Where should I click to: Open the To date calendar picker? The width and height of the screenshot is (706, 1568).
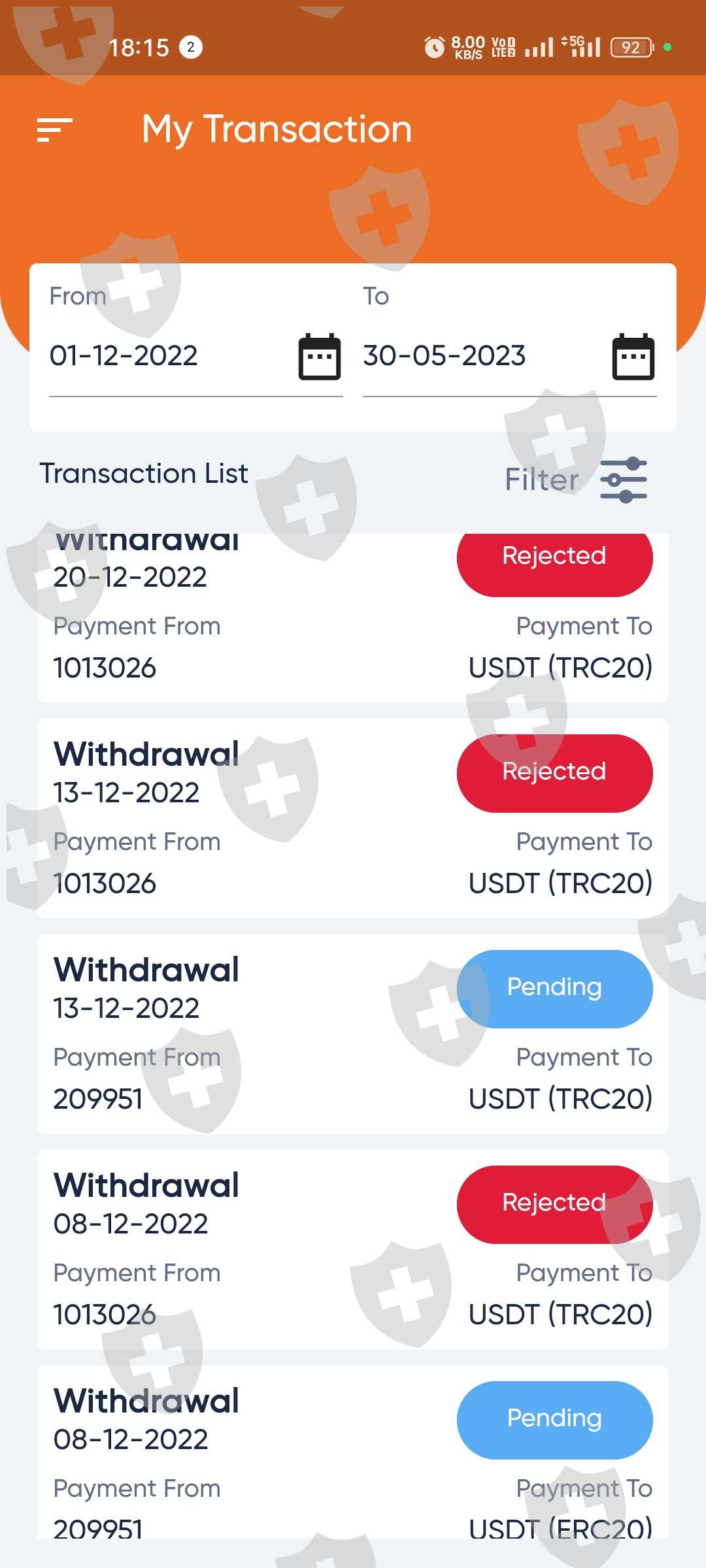point(633,357)
